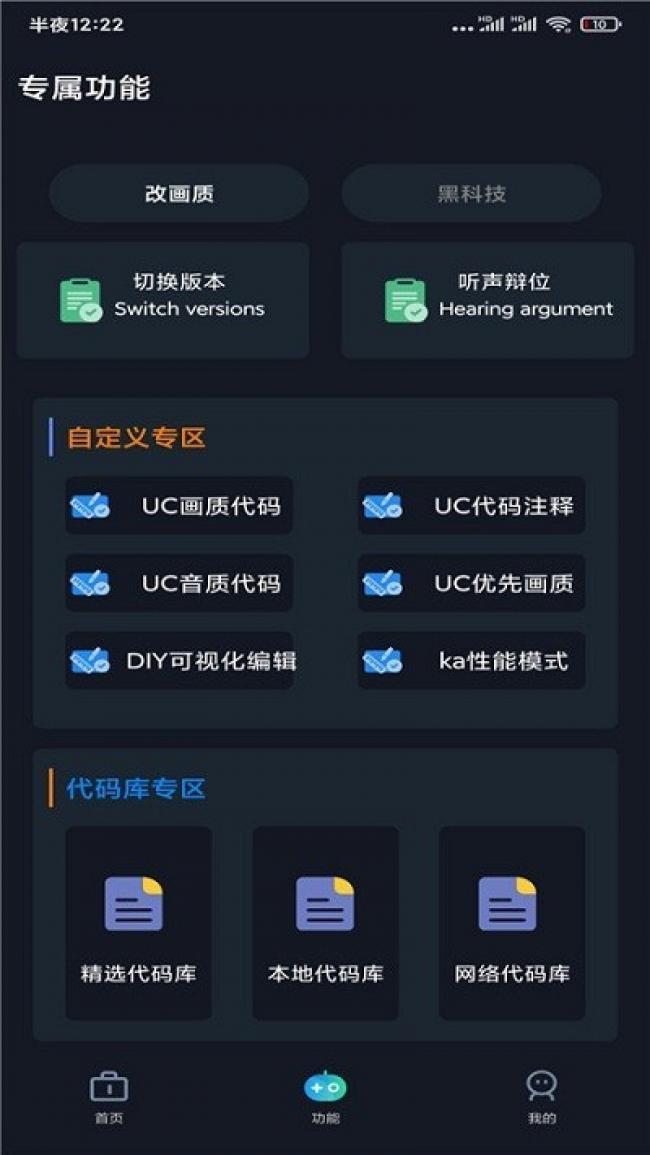The height and width of the screenshot is (1155, 650).
Task: Open UC代码注释
Action: coord(471,506)
